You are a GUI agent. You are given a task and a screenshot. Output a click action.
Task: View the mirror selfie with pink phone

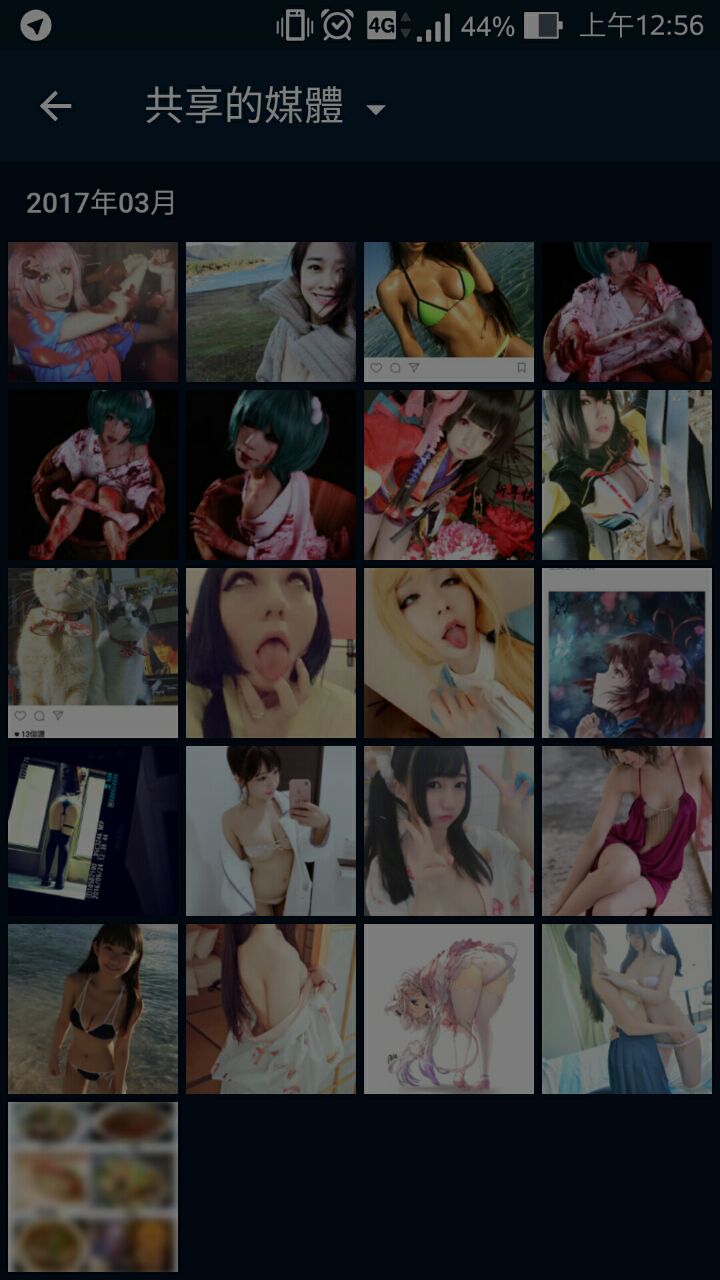click(271, 831)
